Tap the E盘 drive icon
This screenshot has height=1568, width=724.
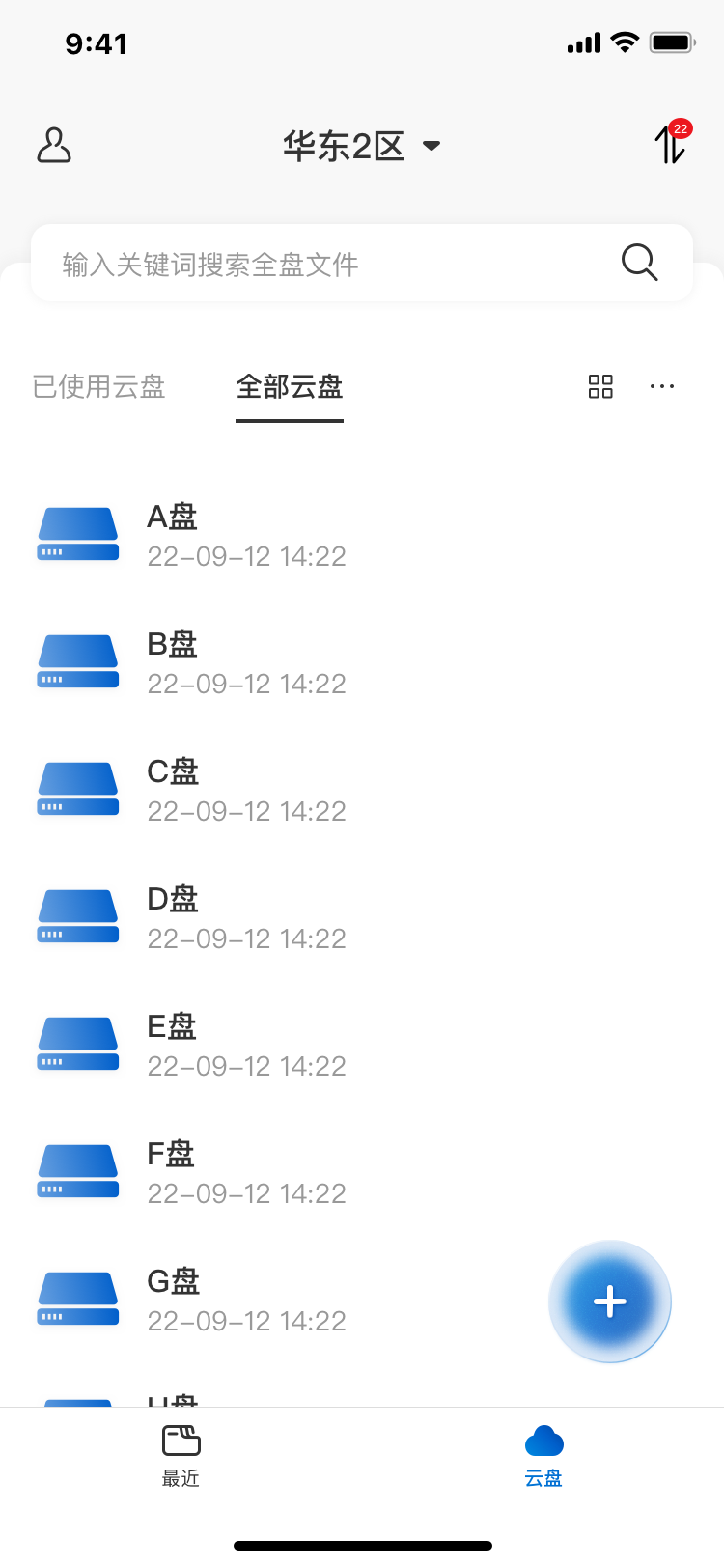point(77,1043)
